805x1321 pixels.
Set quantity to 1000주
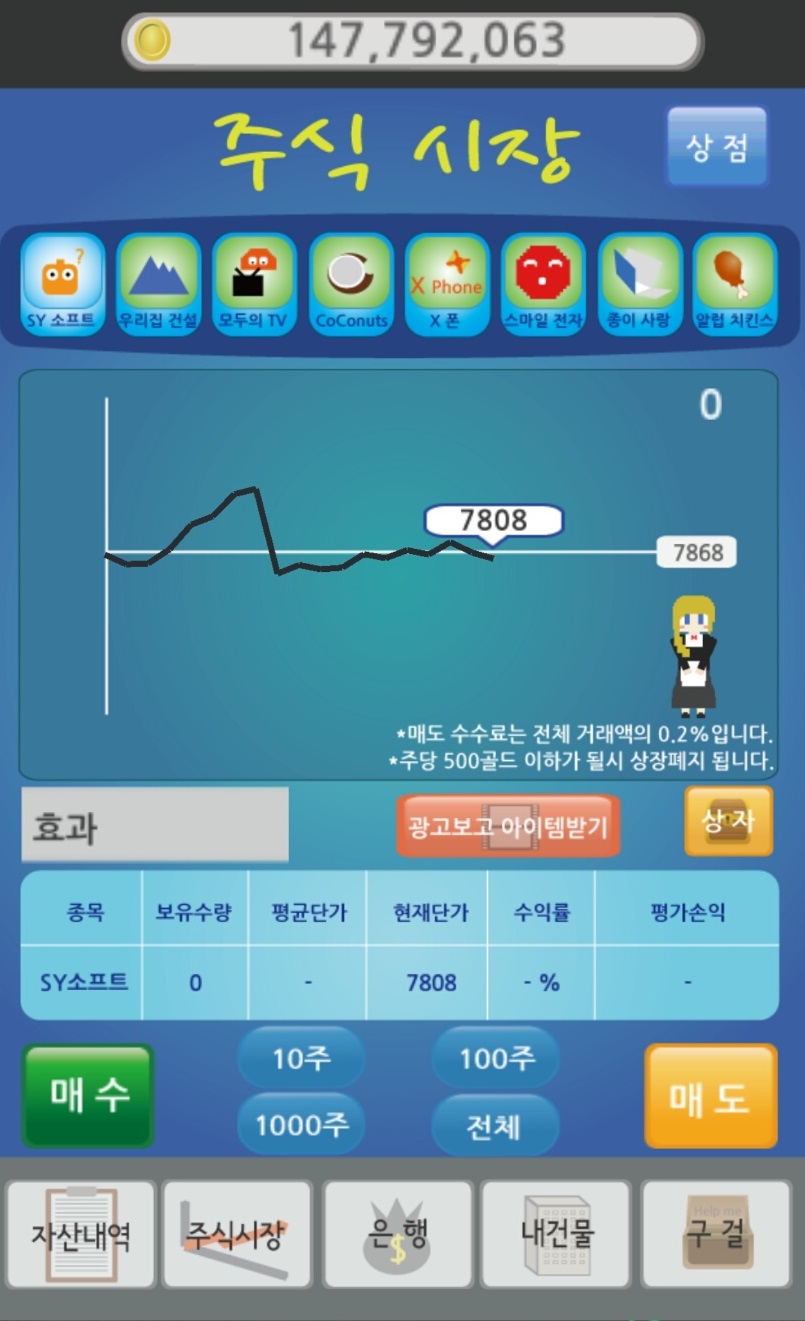click(301, 1125)
